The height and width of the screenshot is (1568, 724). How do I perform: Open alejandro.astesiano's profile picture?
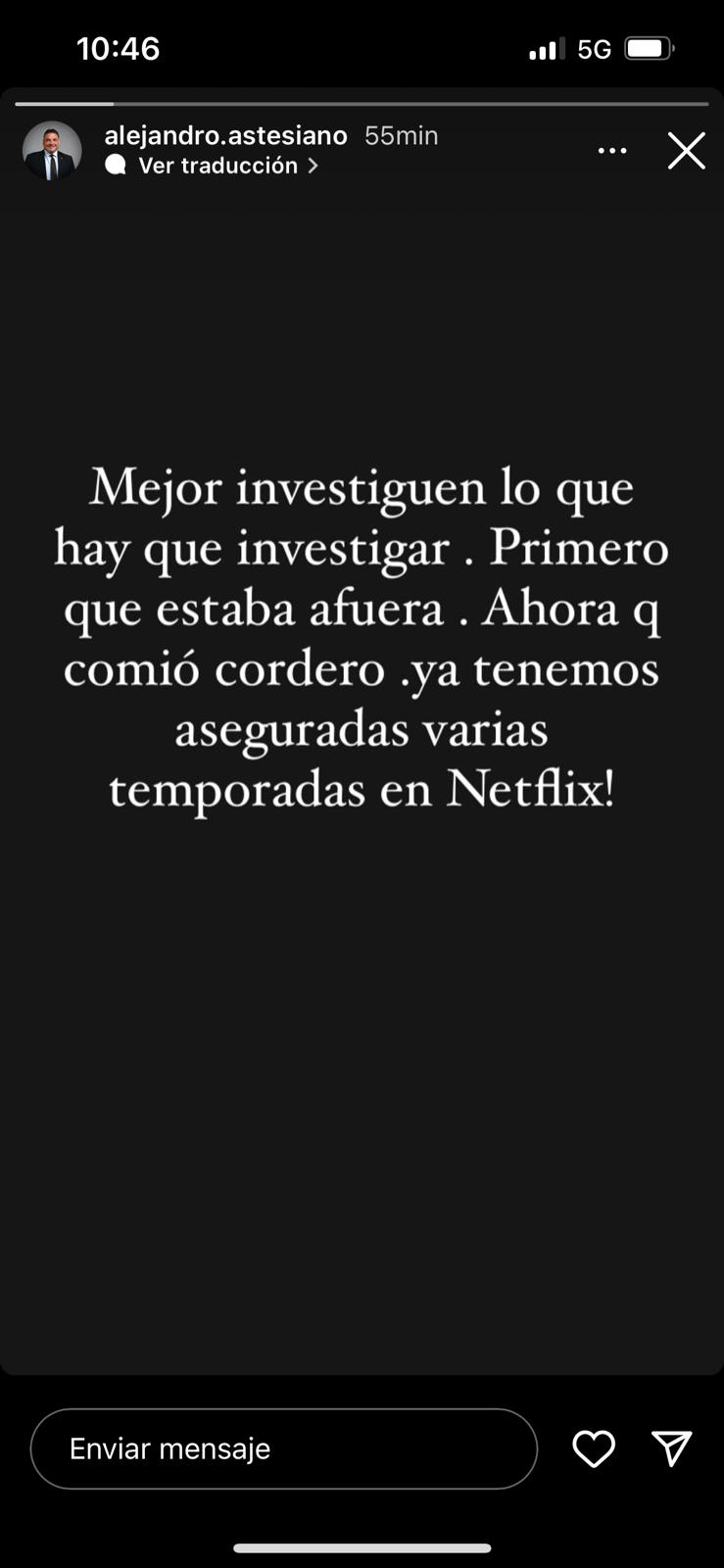pos(52,151)
